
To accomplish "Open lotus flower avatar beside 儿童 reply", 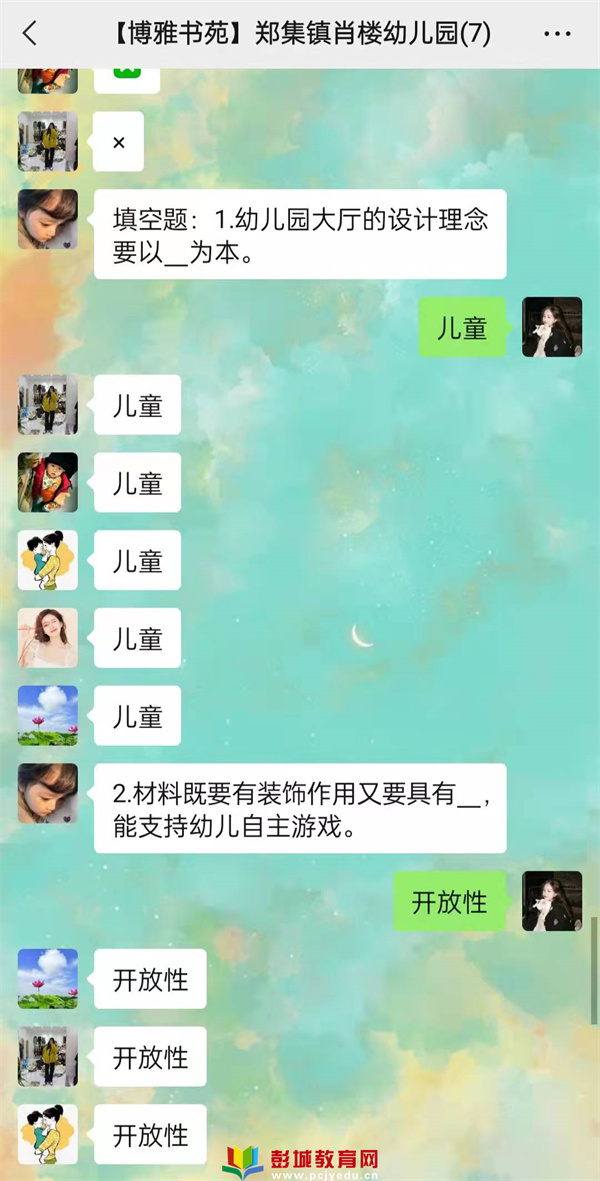I will tap(47, 715).
